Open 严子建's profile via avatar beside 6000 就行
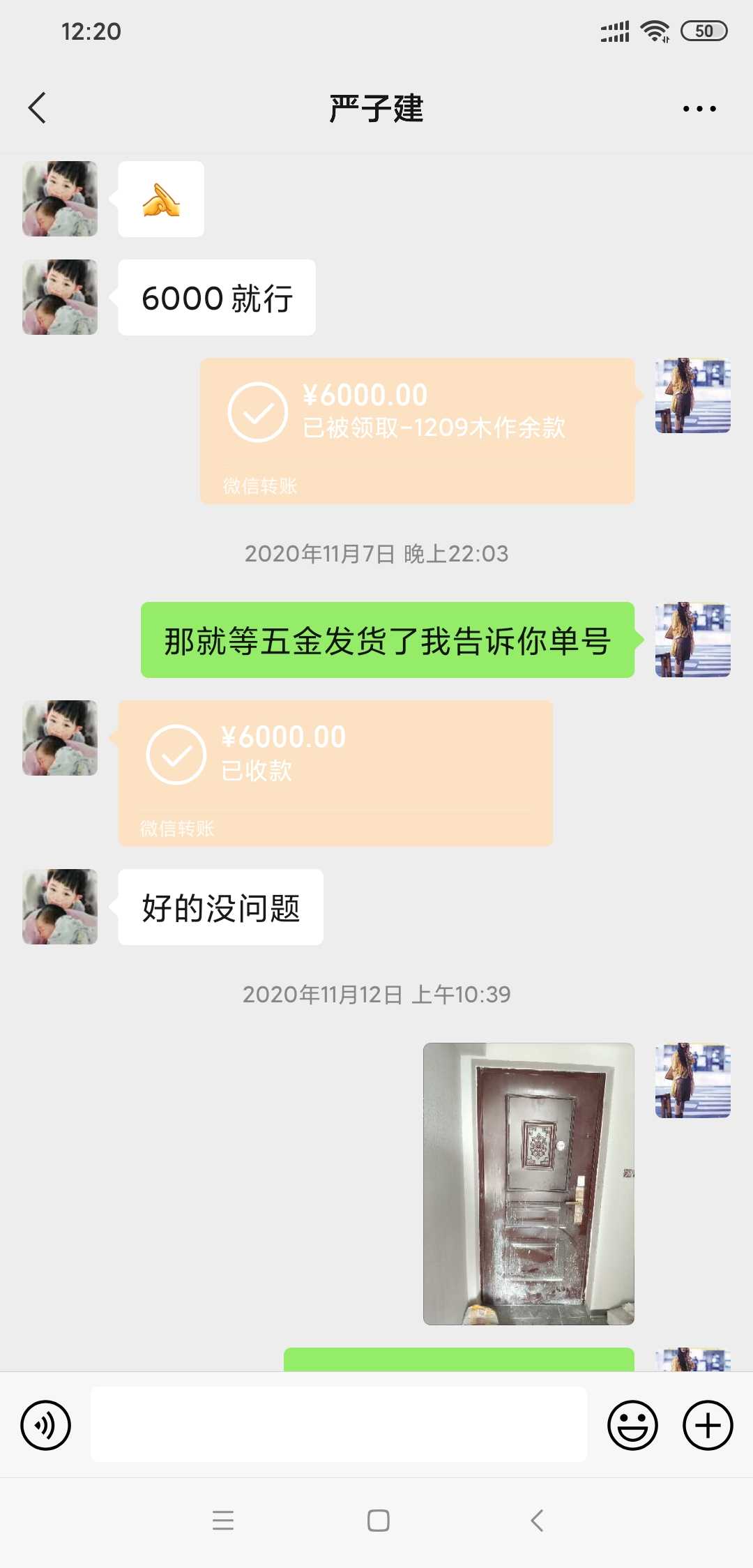This screenshot has width=753, height=1568. [60, 297]
